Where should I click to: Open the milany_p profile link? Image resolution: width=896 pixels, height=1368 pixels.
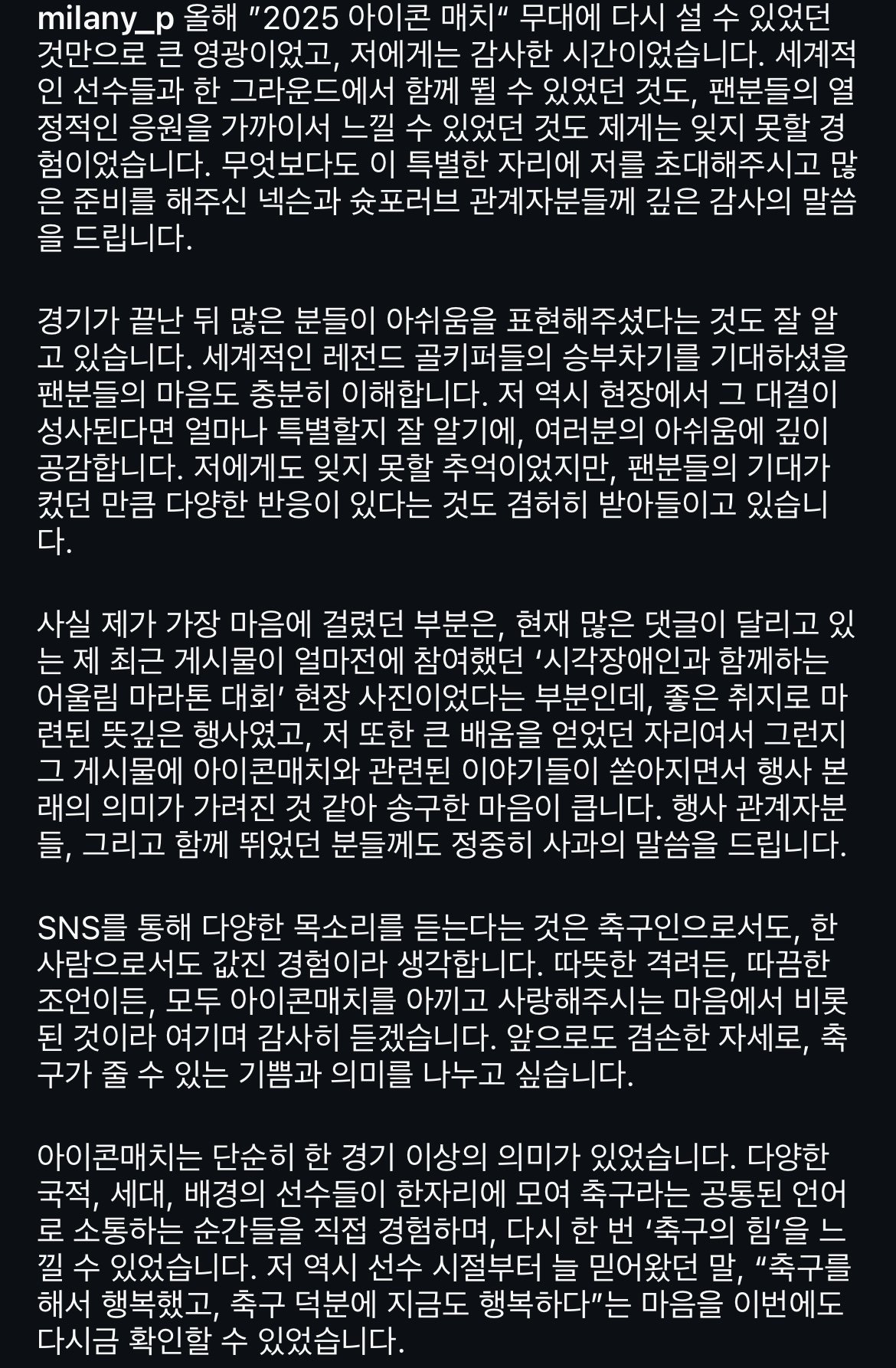pyautogui.click(x=106, y=20)
